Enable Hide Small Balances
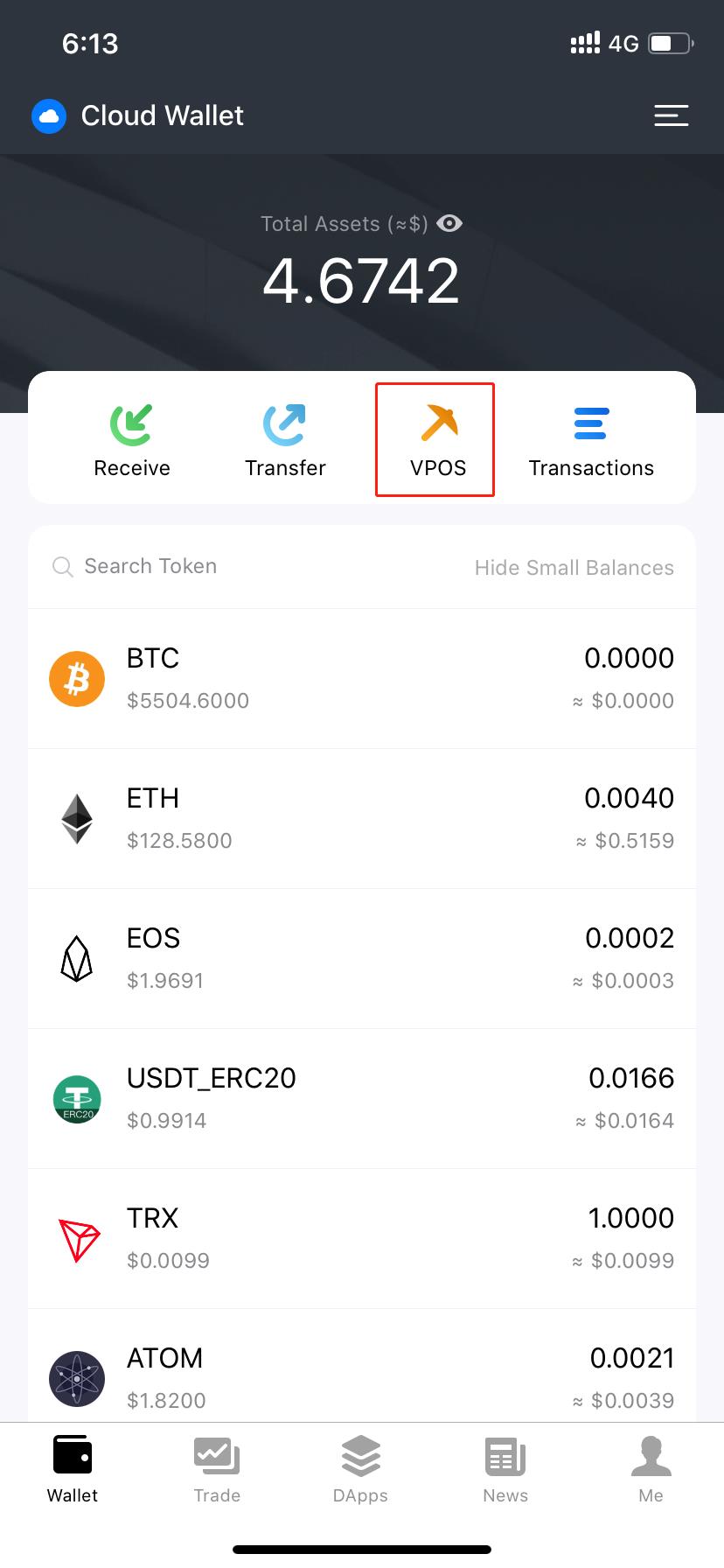The image size is (724, 1568). [x=574, y=567]
